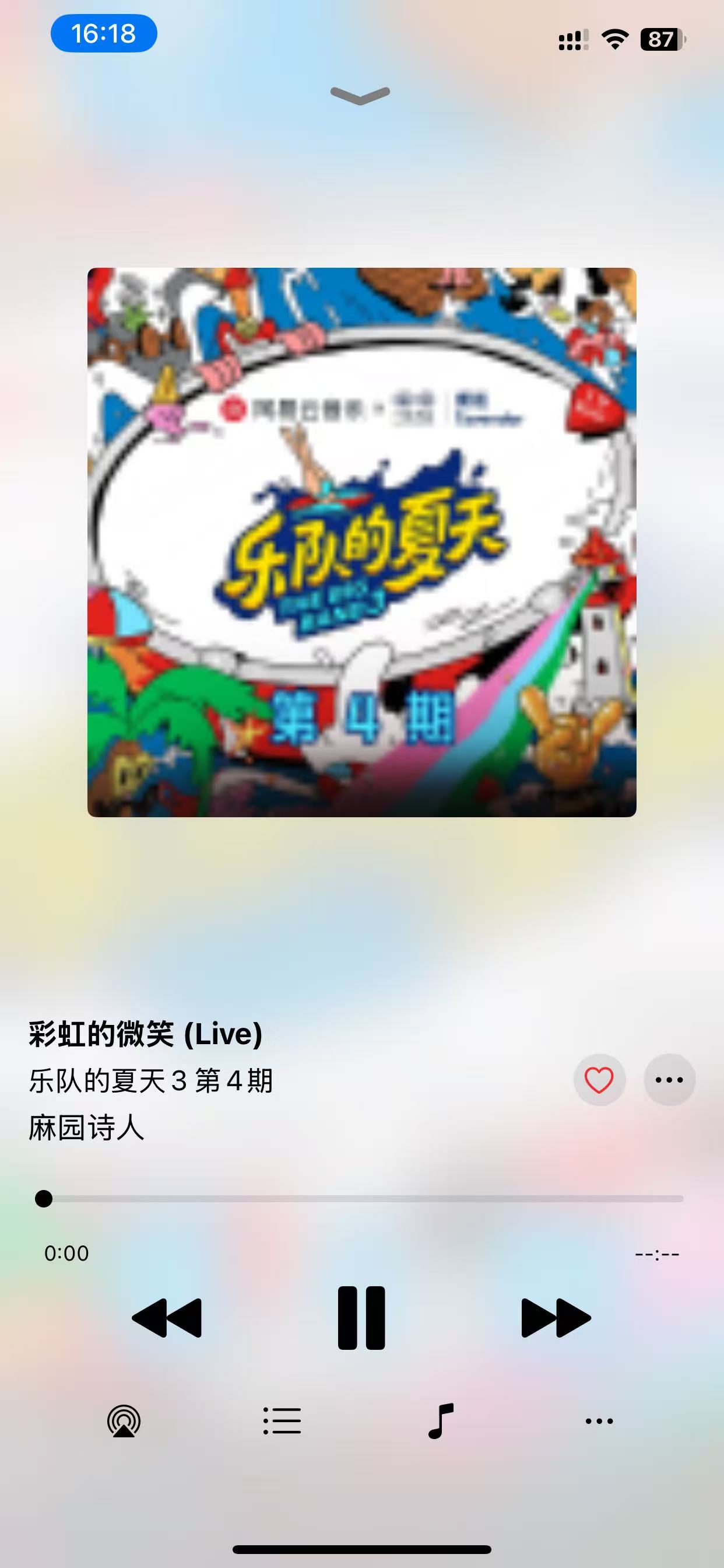
Task: Open the song options menu beside the heart
Action: pyautogui.click(x=669, y=1080)
